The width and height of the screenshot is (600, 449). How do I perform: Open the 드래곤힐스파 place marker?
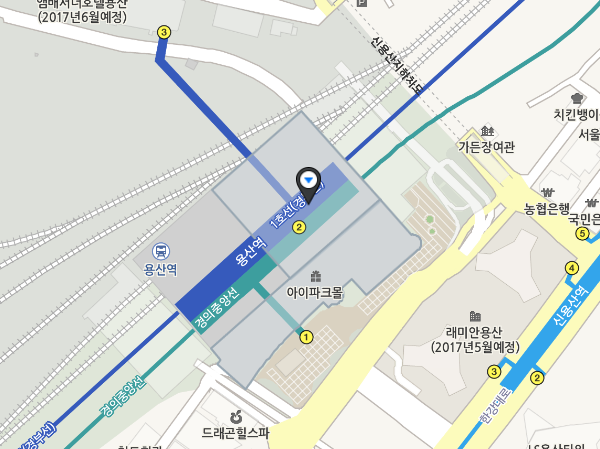tap(236, 416)
